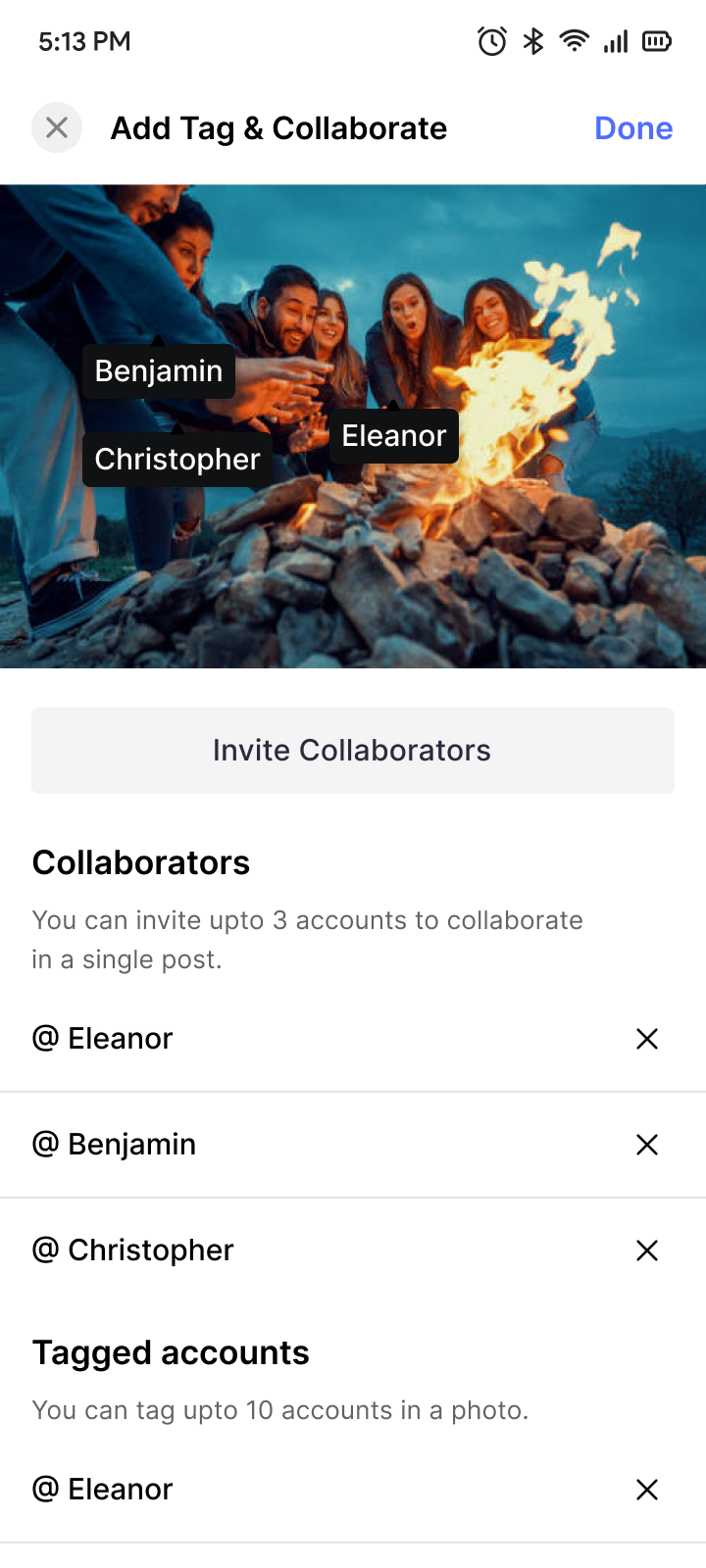Select the Christopher tag on the photo
706x1568 pixels.
click(177, 460)
